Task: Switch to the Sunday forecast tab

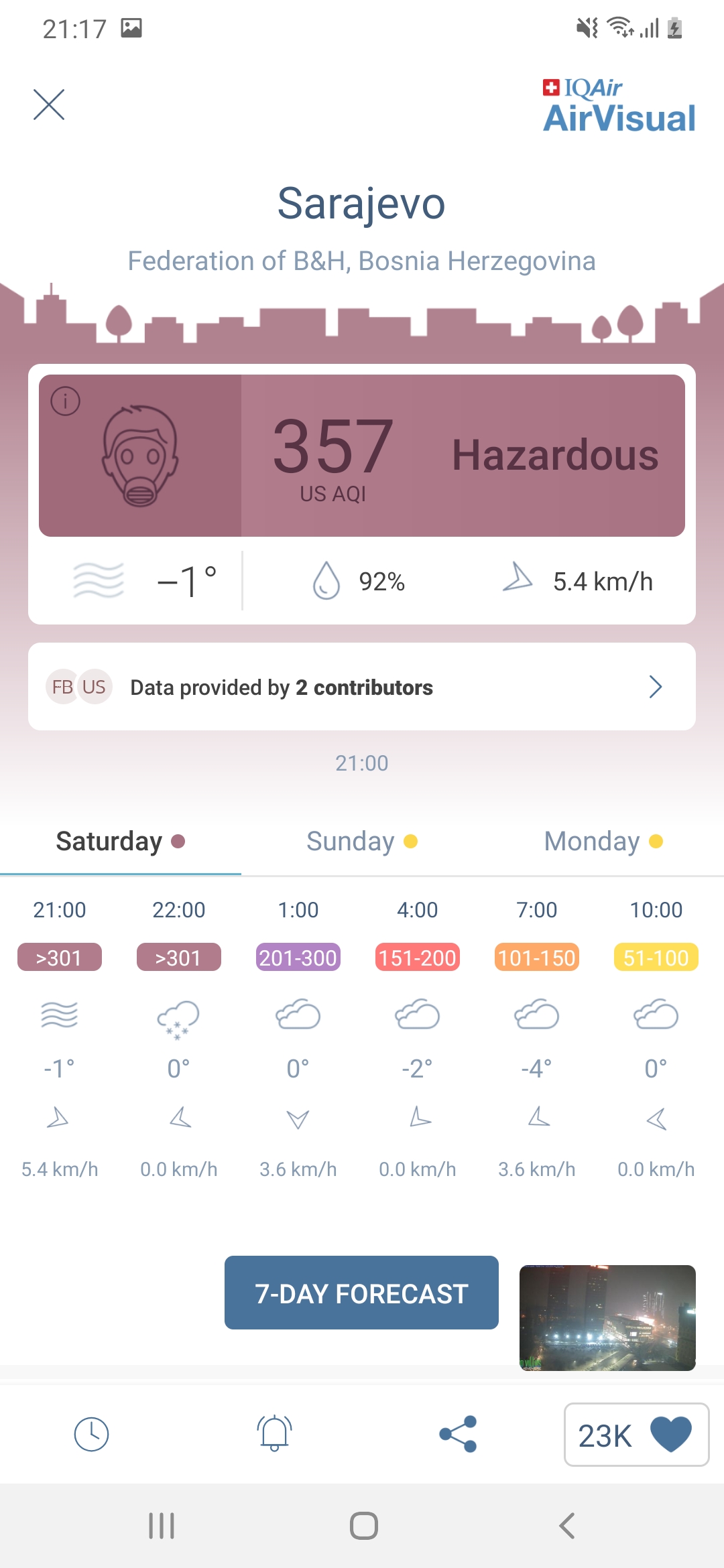Action: click(362, 842)
